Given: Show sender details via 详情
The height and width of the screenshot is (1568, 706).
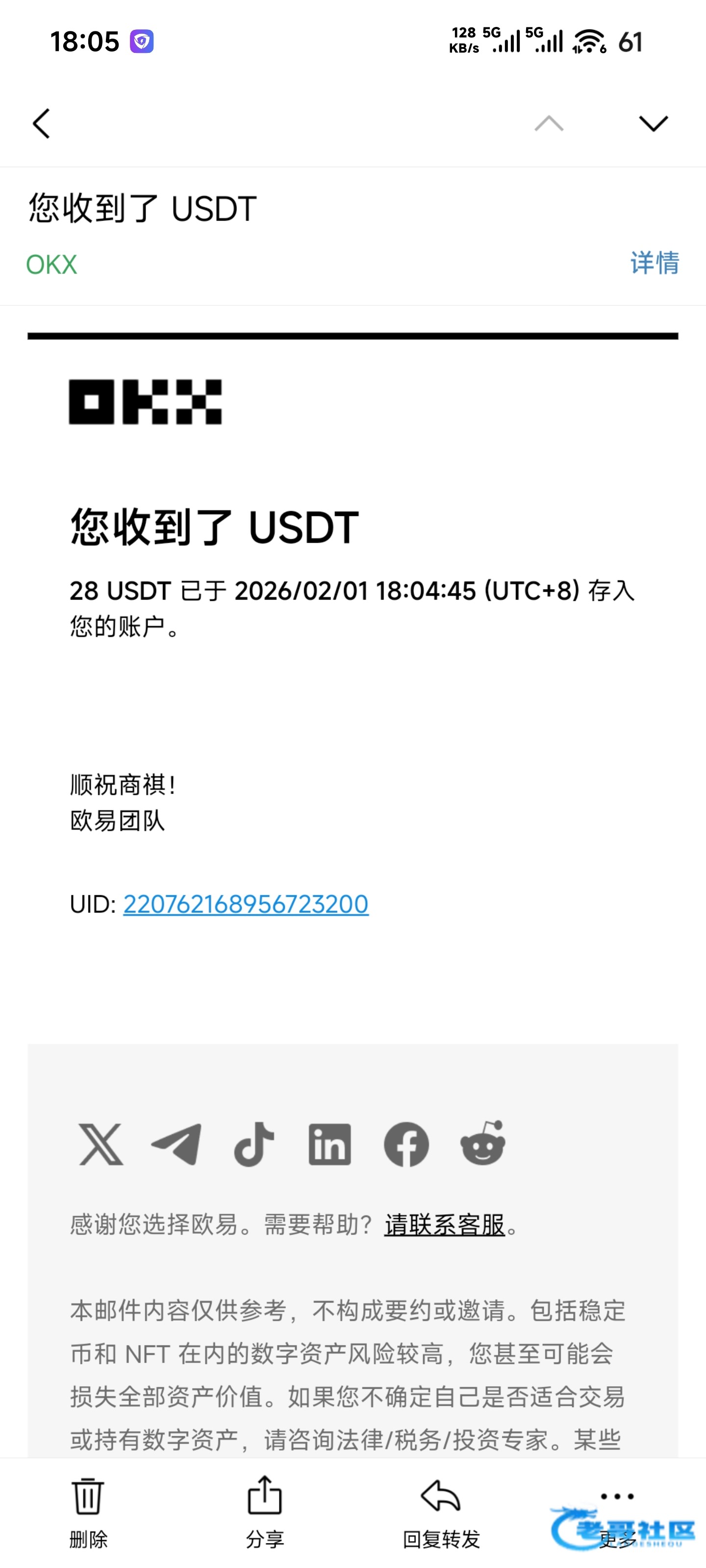Looking at the screenshot, I should 654,263.
